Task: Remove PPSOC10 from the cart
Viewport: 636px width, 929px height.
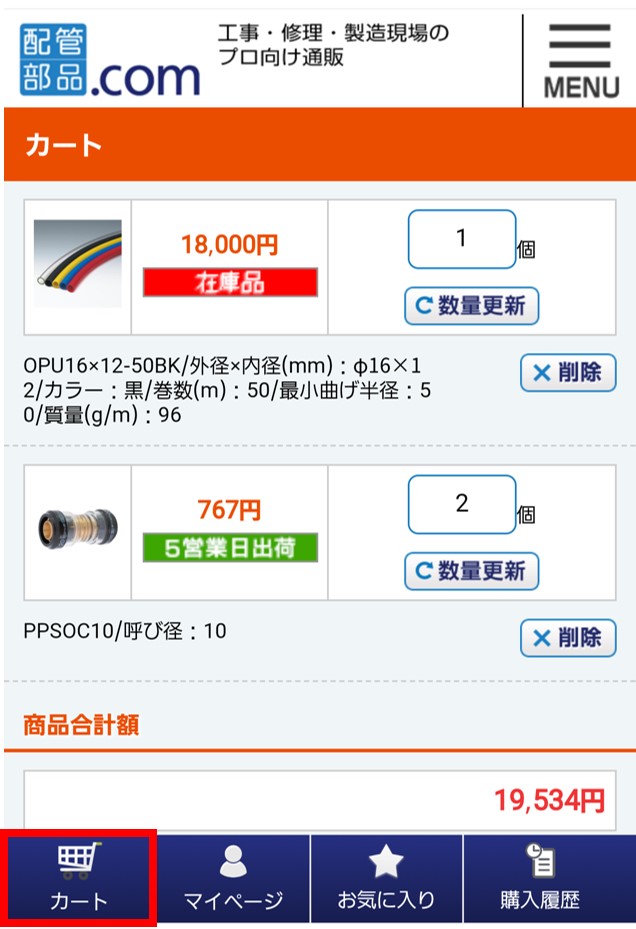Action: pos(568,637)
